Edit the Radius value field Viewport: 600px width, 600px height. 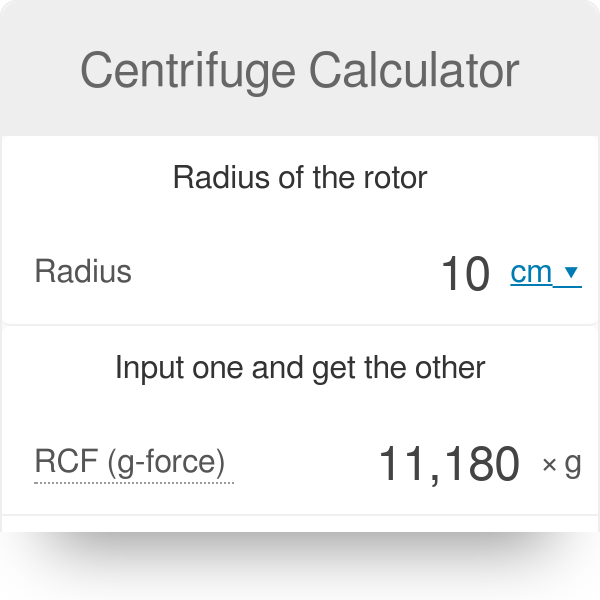click(464, 273)
